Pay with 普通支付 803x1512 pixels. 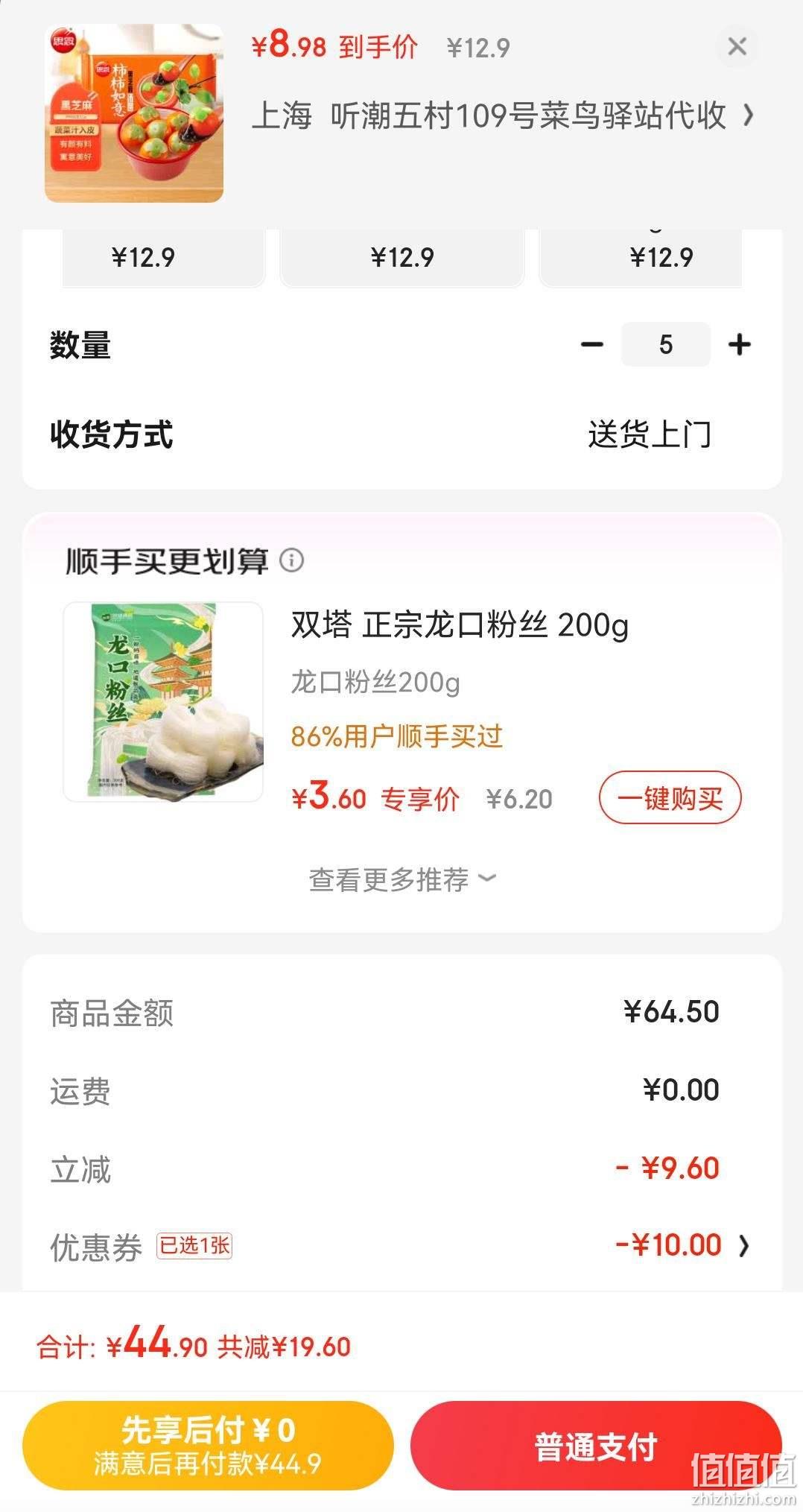click(x=596, y=1446)
